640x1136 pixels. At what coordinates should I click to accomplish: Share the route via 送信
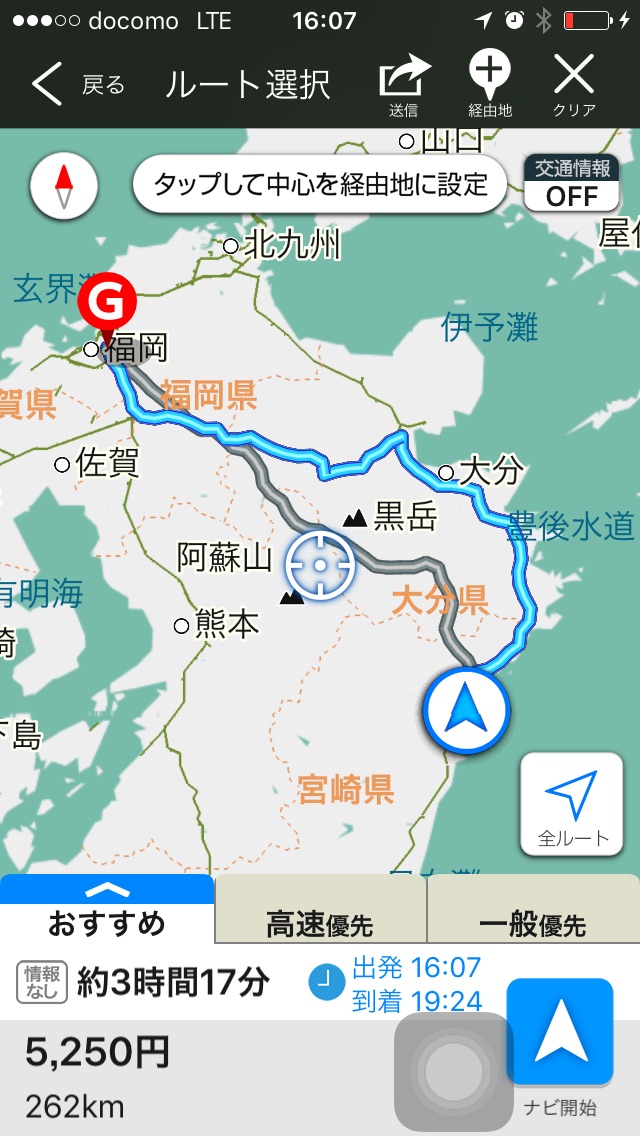(404, 85)
